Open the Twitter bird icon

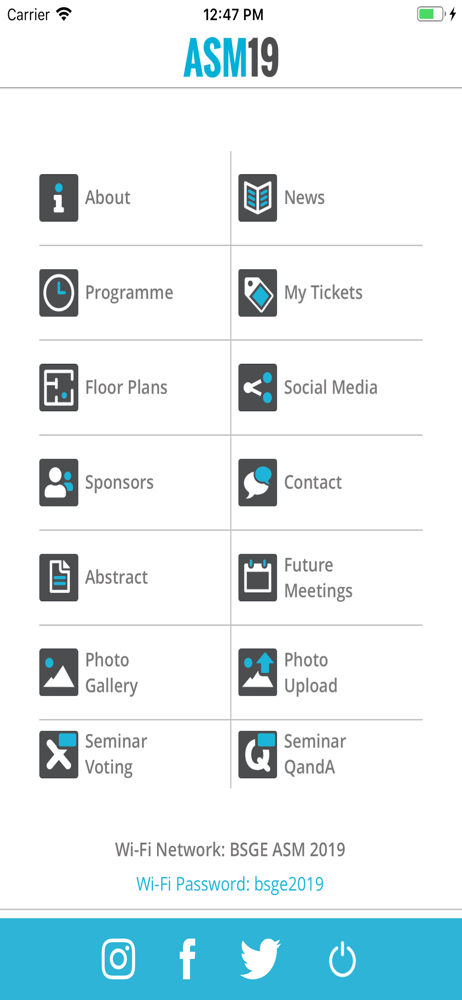(260, 959)
